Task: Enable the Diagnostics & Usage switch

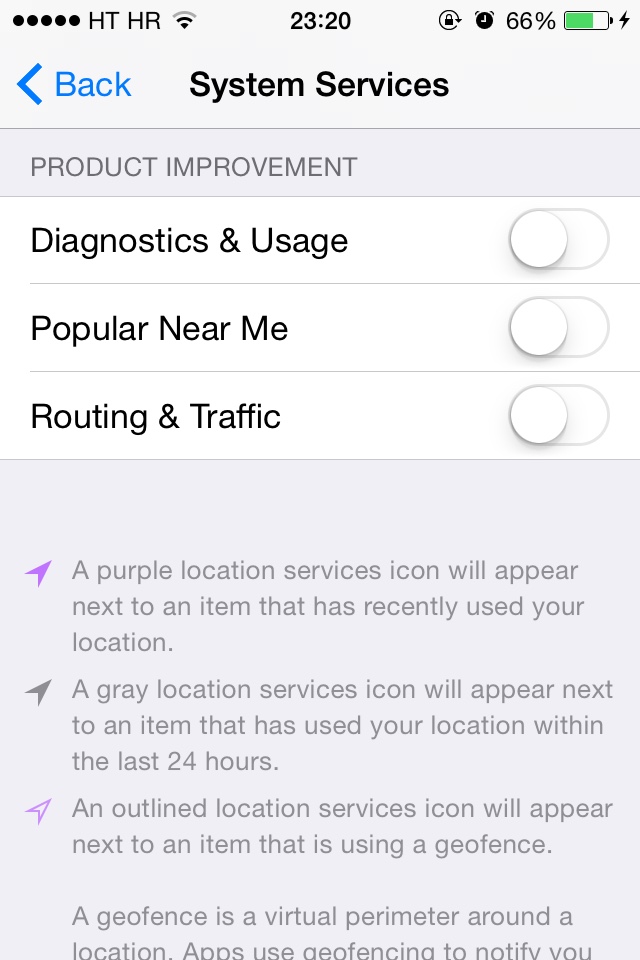Action: click(x=558, y=240)
